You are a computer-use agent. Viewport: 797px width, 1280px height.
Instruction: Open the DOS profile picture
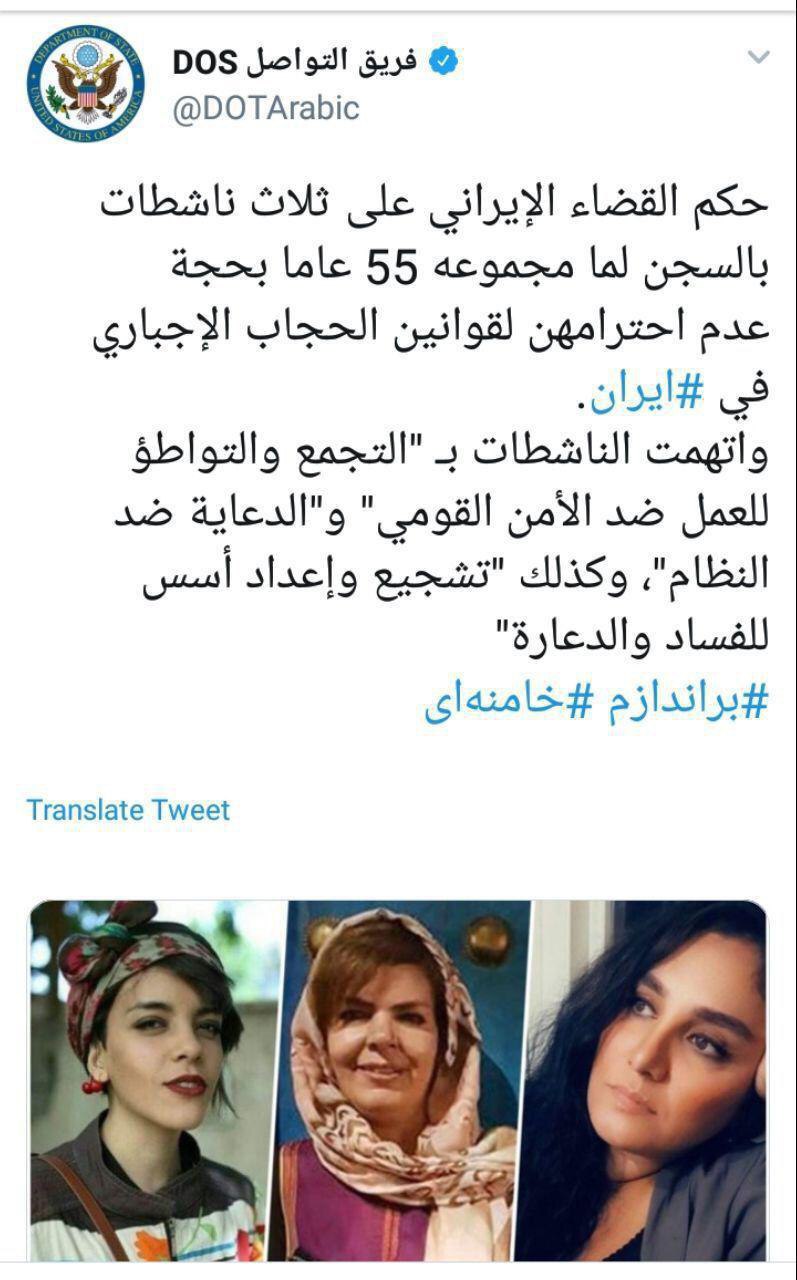[x=84, y=83]
